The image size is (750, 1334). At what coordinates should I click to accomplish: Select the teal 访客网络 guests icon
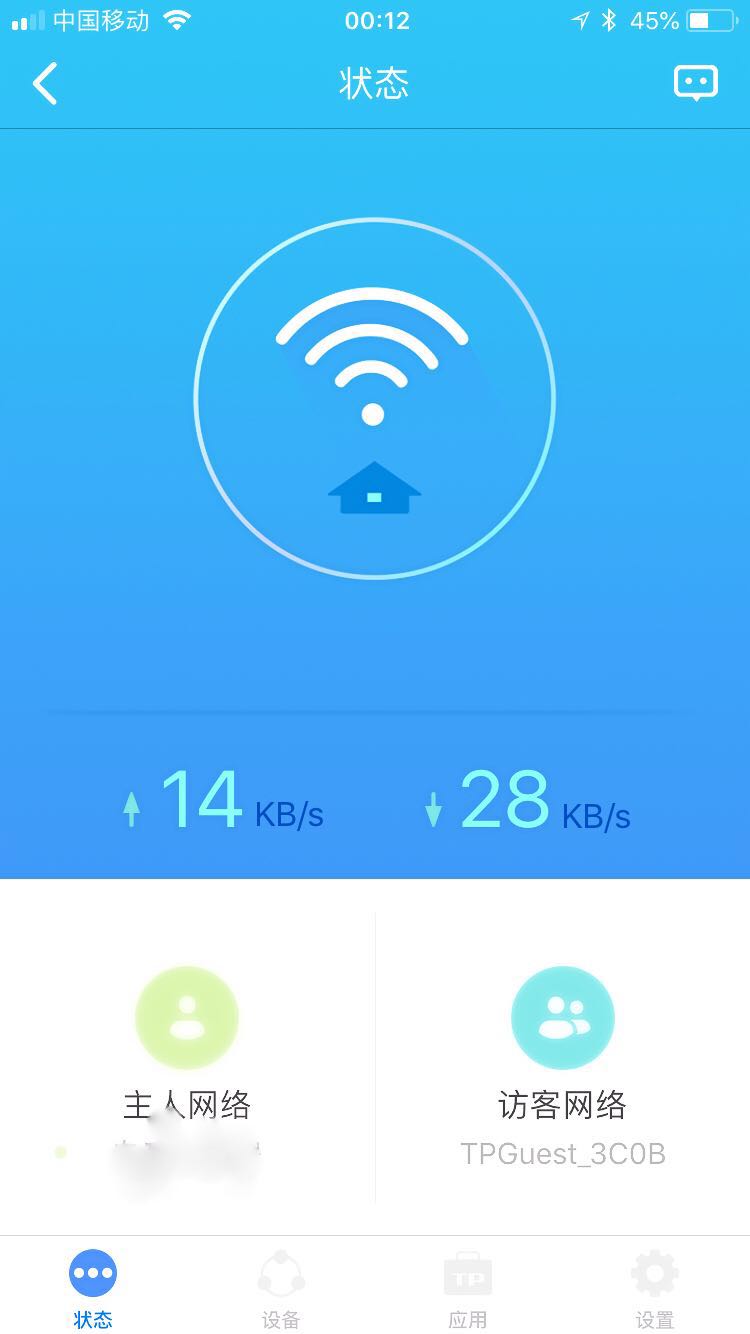click(562, 1017)
